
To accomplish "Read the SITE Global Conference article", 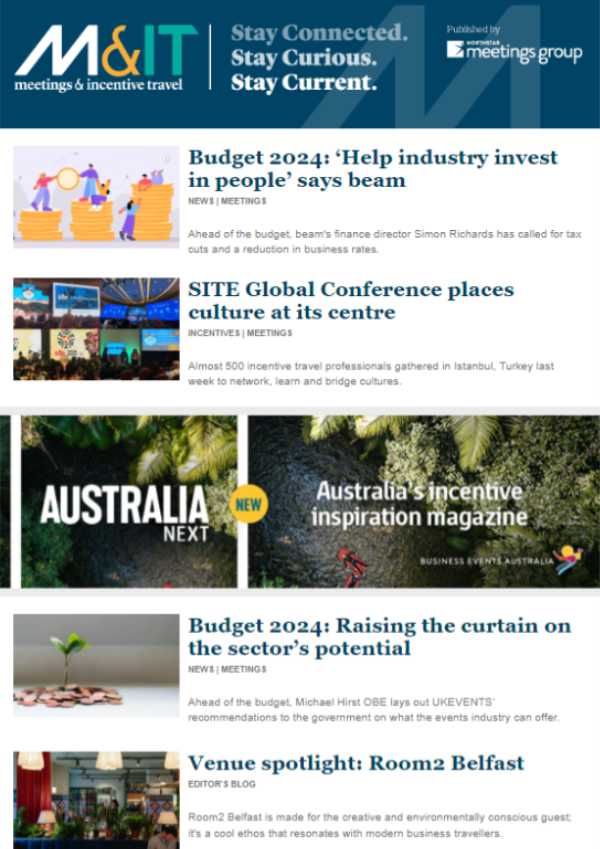I will (x=350, y=301).
